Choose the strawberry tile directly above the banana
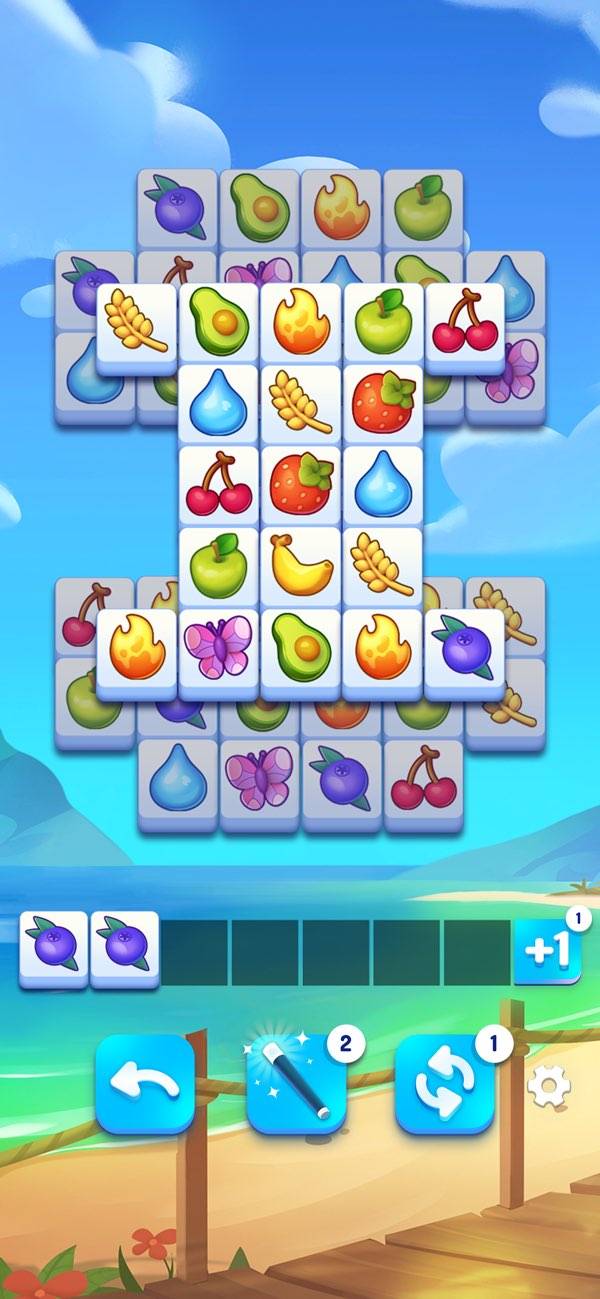 [x=300, y=484]
